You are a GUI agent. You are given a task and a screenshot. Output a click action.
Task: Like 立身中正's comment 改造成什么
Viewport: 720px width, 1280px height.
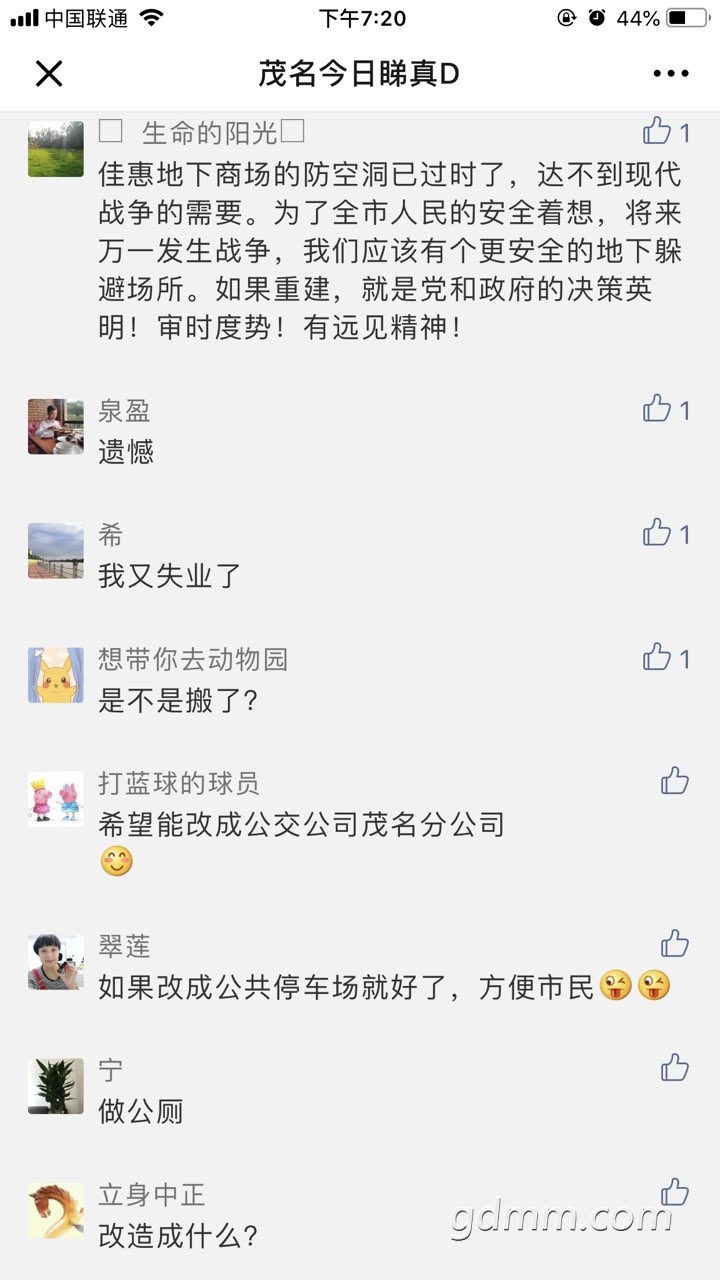(x=675, y=1191)
